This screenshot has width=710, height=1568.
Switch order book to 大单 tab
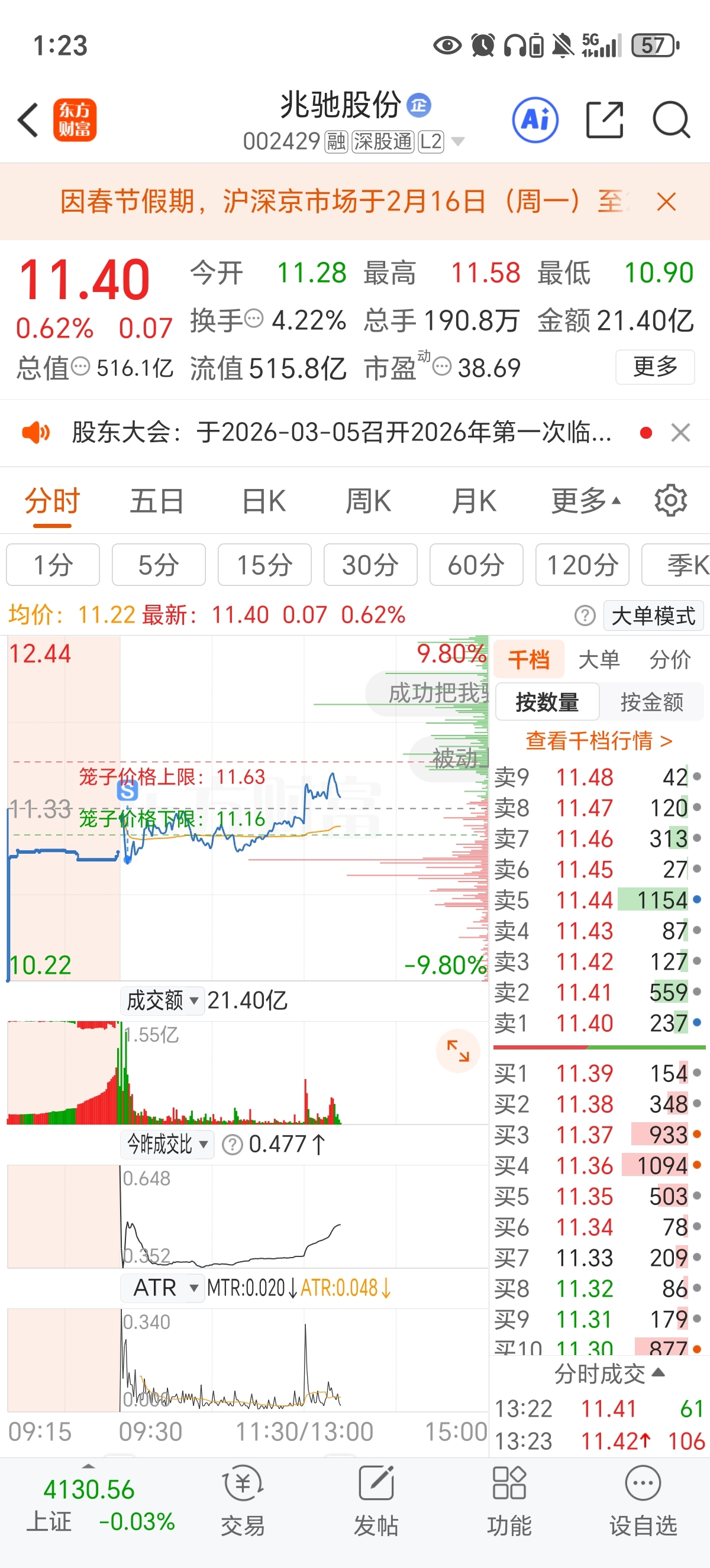click(599, 659)
